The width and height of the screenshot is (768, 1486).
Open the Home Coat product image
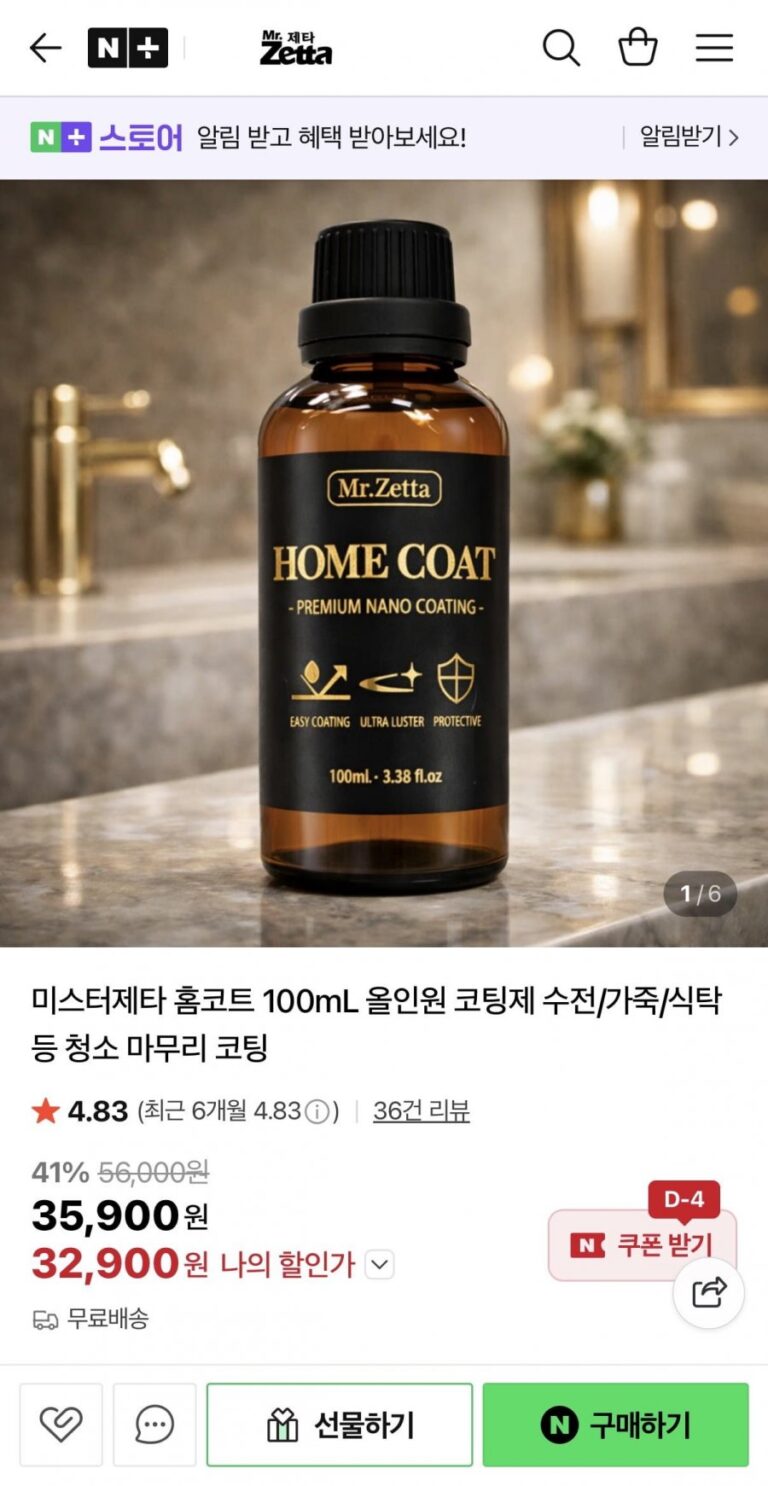click(x=384, y=562)
